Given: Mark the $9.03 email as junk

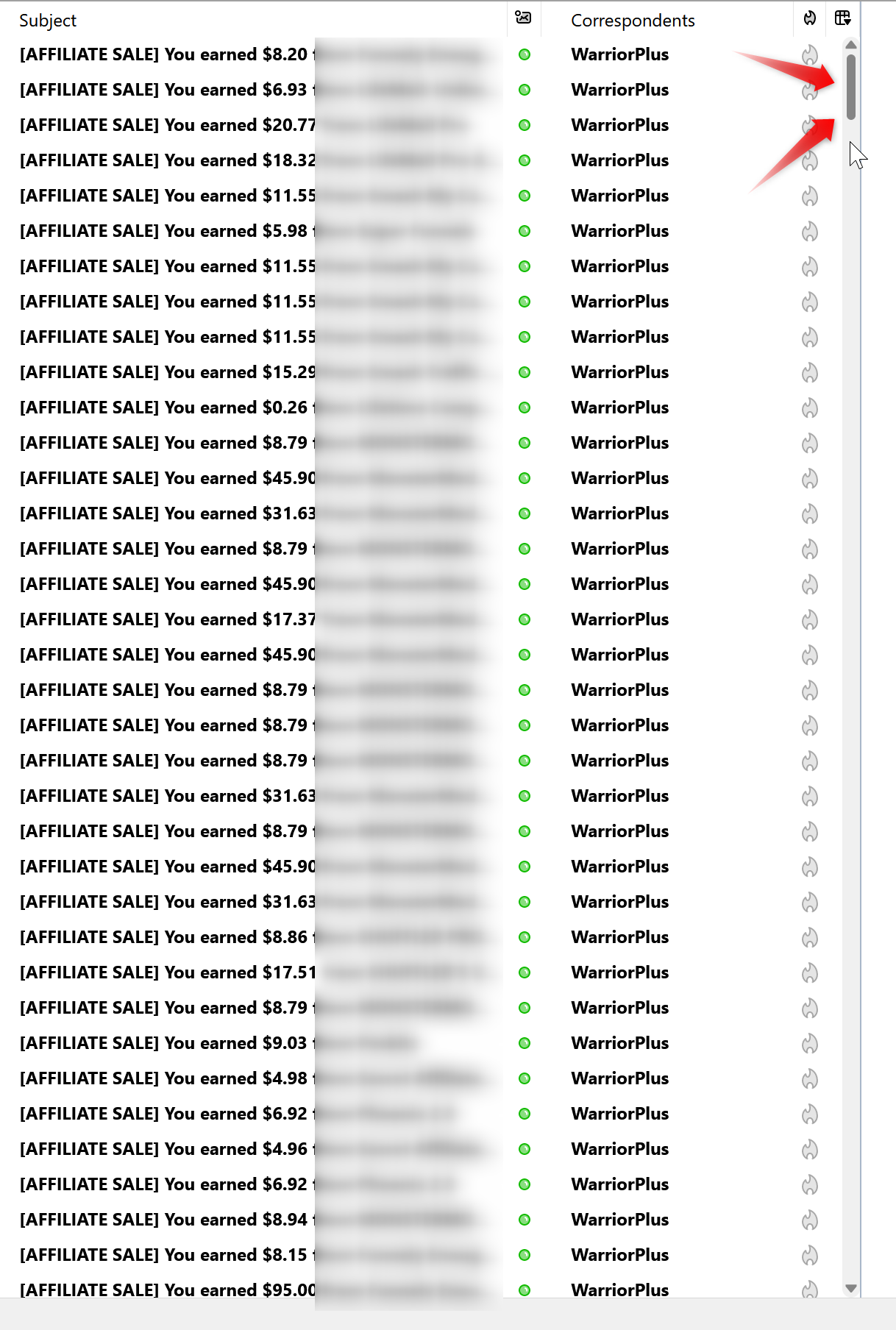Looking at the screenshot, I should 809,1043.
